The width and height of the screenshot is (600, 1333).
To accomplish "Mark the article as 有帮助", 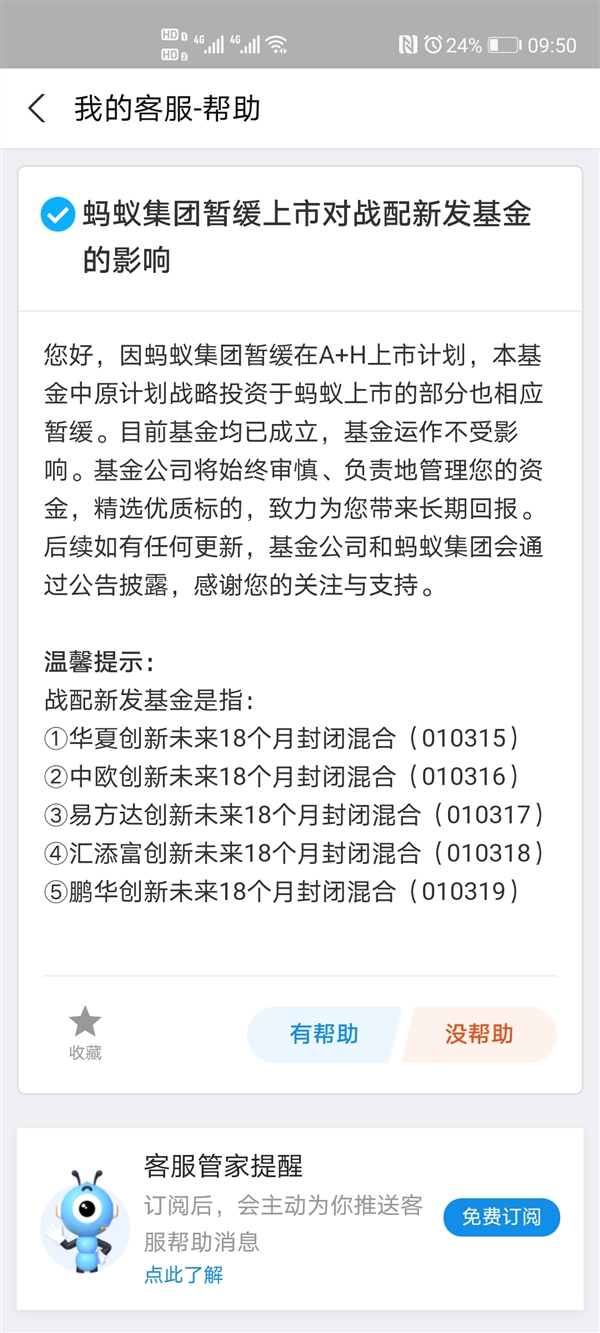I will tap(323, 1034).
